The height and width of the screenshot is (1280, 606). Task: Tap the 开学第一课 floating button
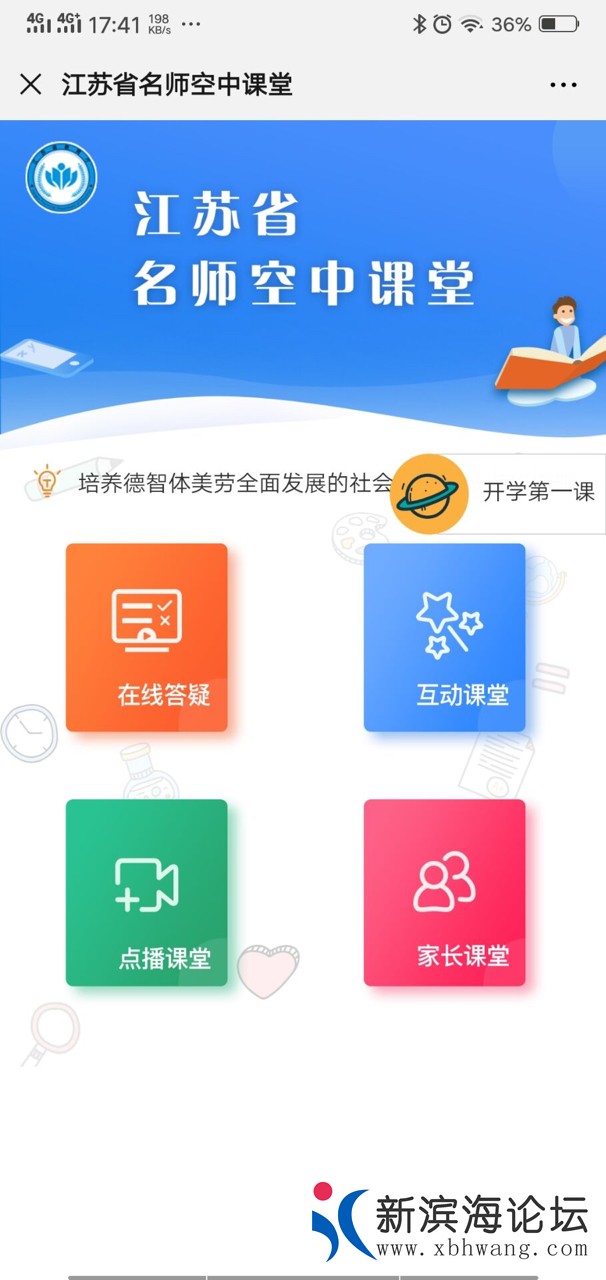[x=498, y=492]
